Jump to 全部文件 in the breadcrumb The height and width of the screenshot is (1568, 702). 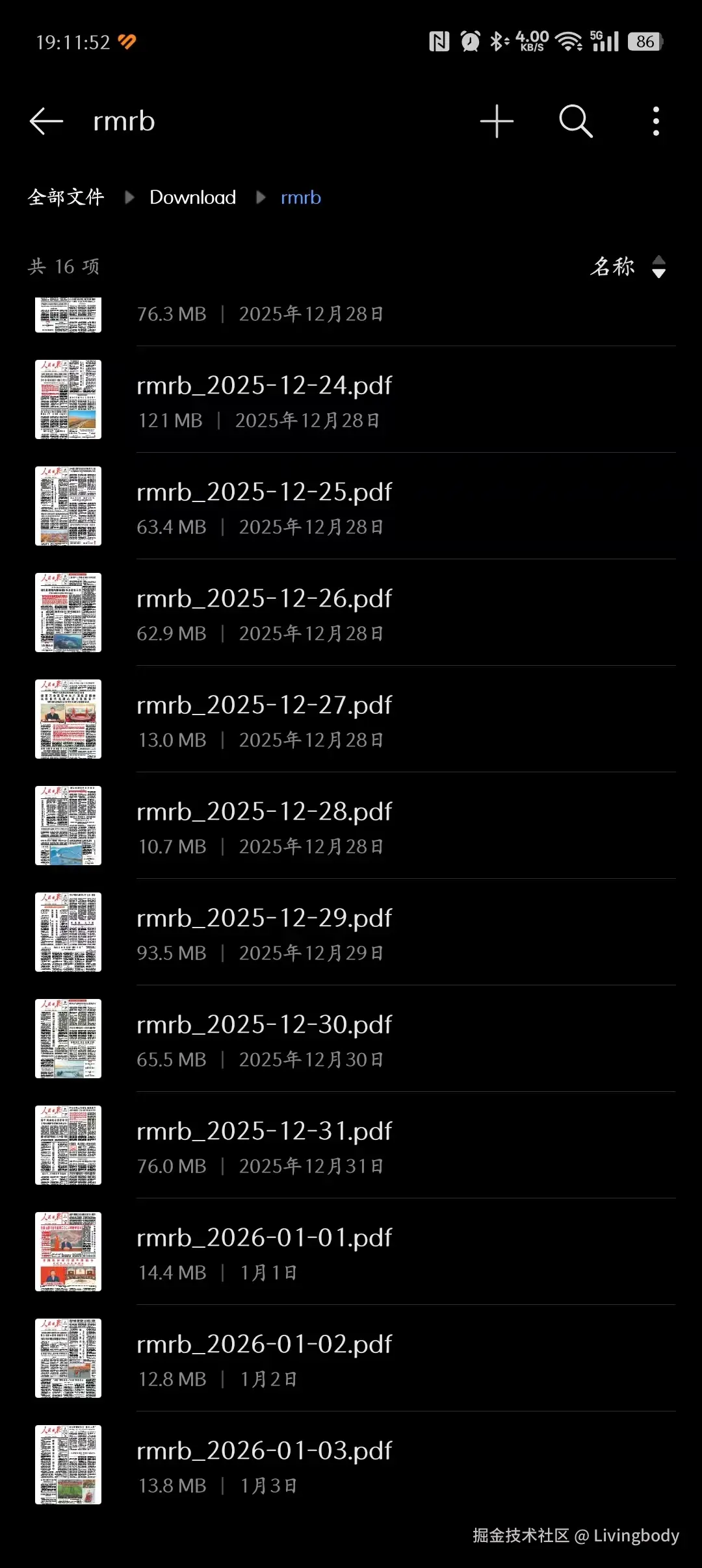pyautogui.click(x=66, y=197)
